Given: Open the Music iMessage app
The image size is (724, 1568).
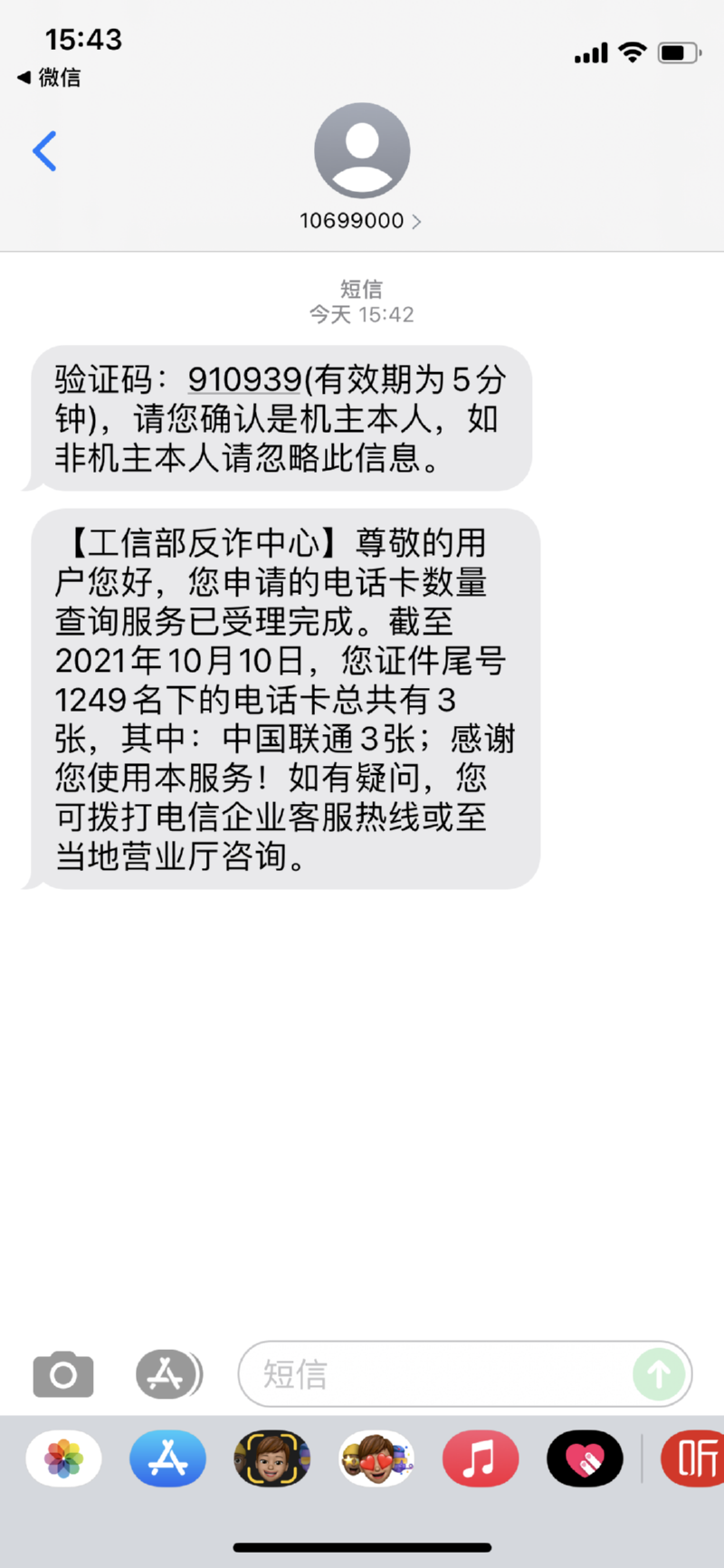Looking at the screenshot, I should click(x=481, y=1459).
